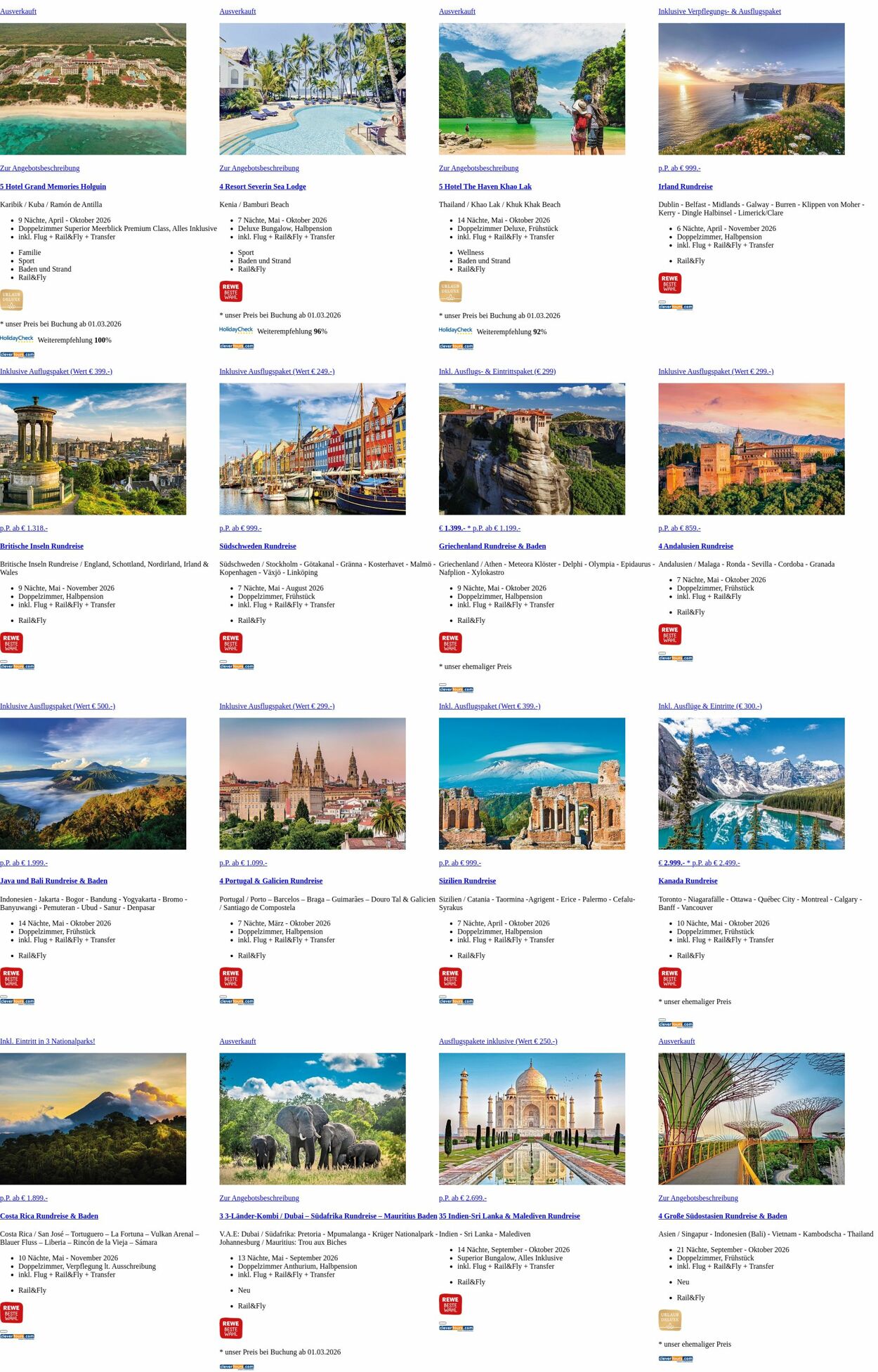878x1372 pixels.
Task: Open the Costa Rica Rundreise & Baden link
Action: point(49,1216)
